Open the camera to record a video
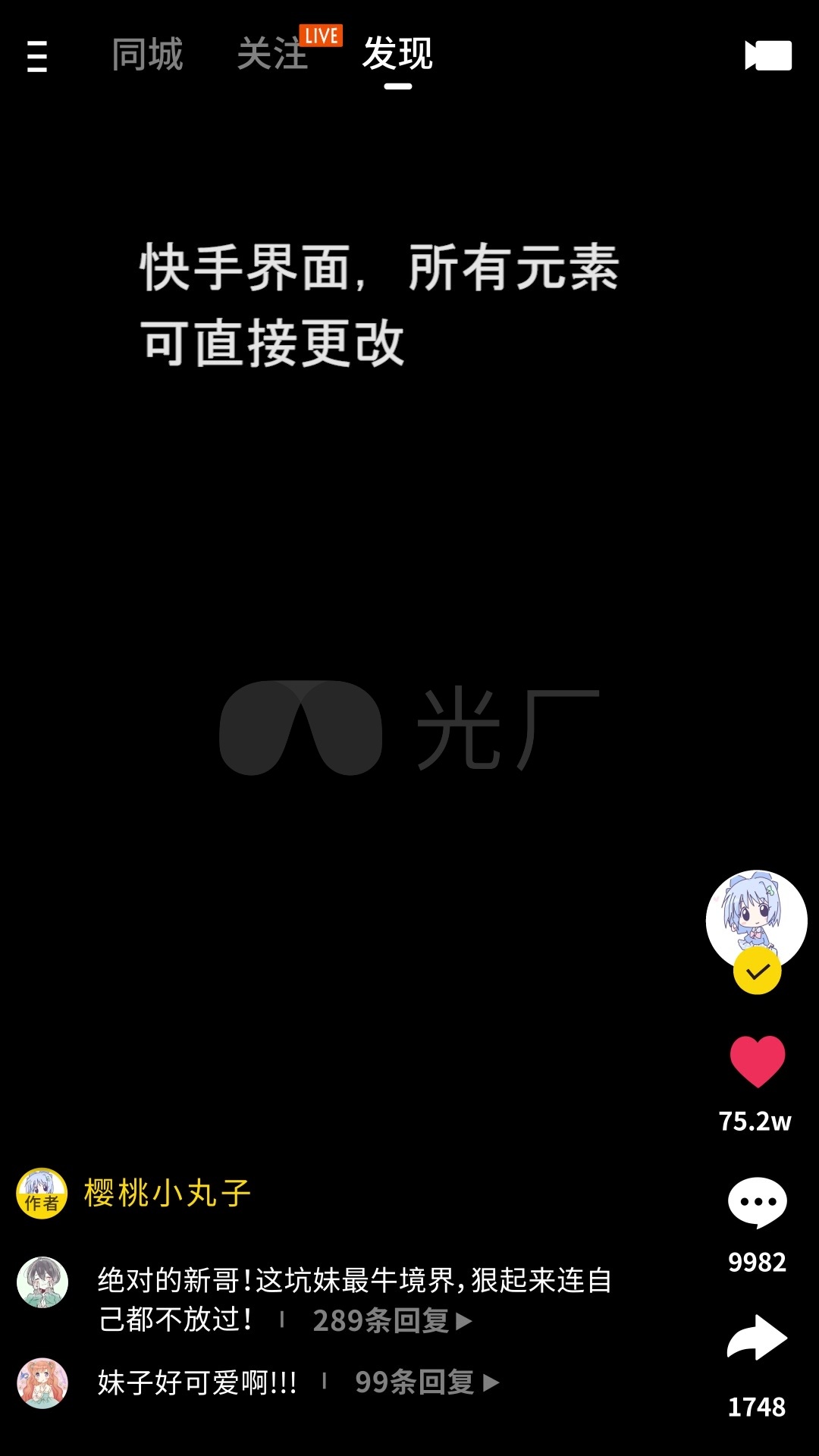This screenshot has height=1456, width=819. [x=768, y=55]
